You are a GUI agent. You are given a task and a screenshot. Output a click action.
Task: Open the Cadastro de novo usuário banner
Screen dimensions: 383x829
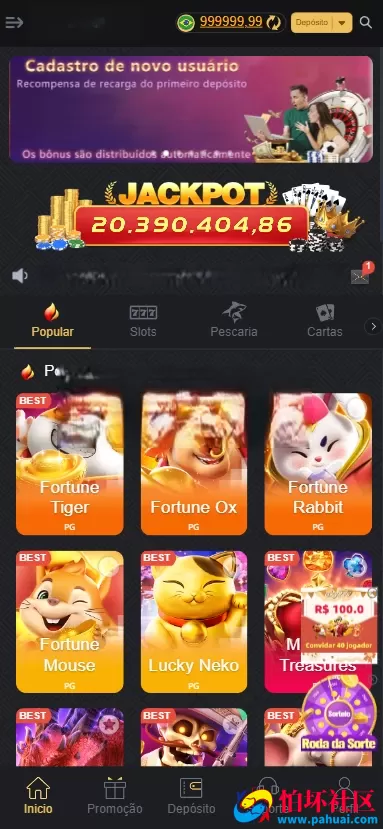tap(191, 109)
